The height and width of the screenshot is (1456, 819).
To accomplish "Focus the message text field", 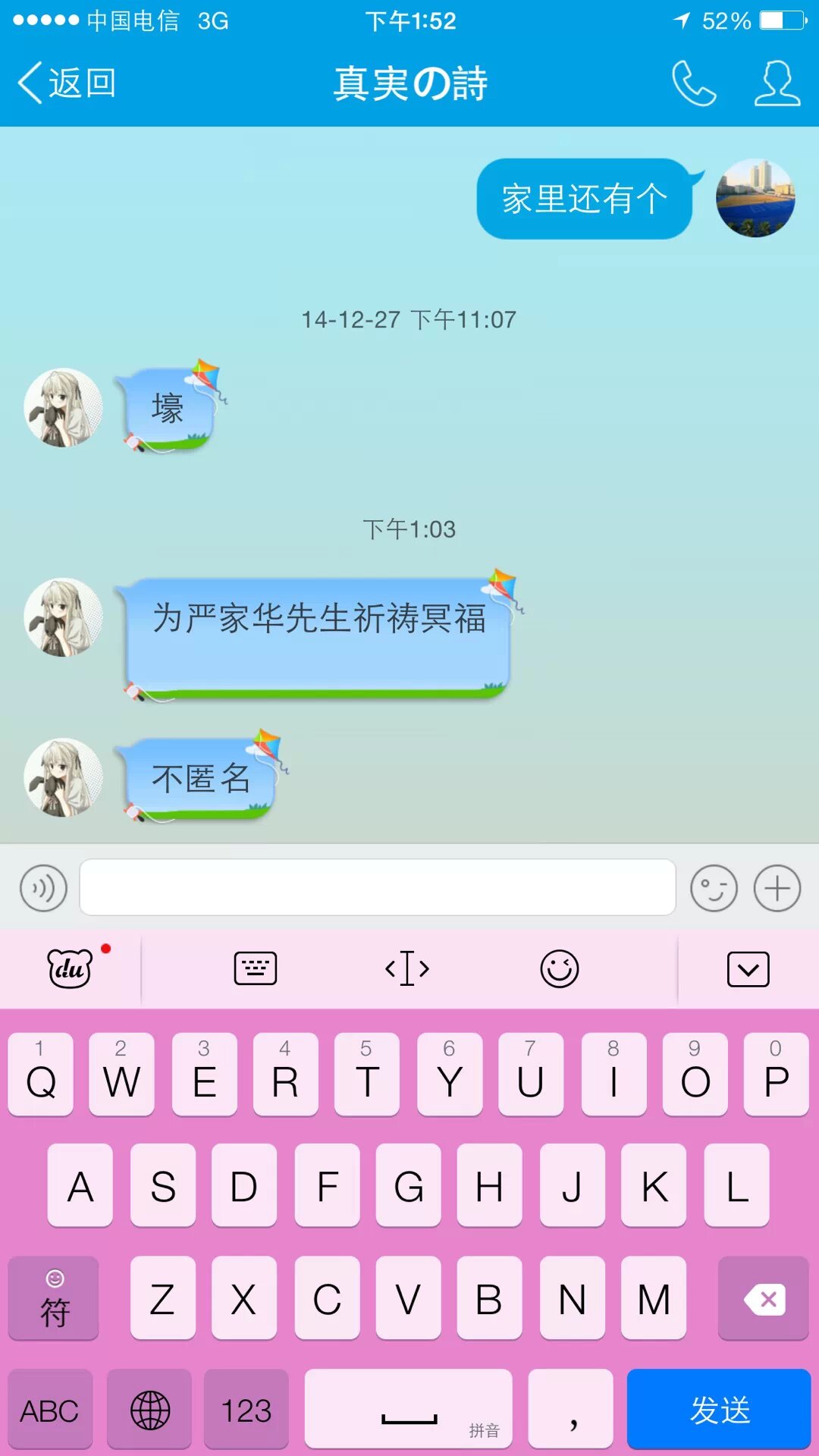I will click(378, 888).
